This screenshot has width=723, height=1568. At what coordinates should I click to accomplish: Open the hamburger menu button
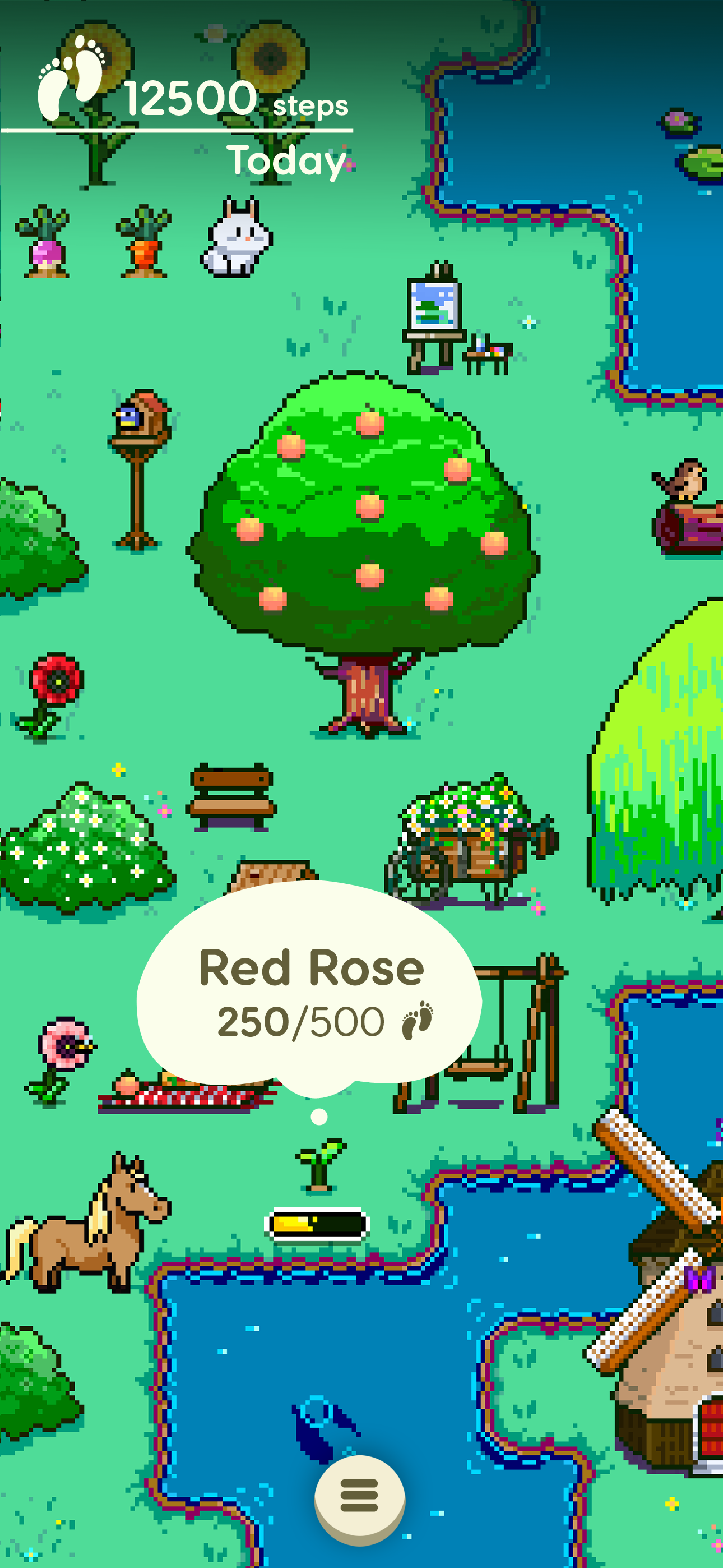tap(359, 1496)
